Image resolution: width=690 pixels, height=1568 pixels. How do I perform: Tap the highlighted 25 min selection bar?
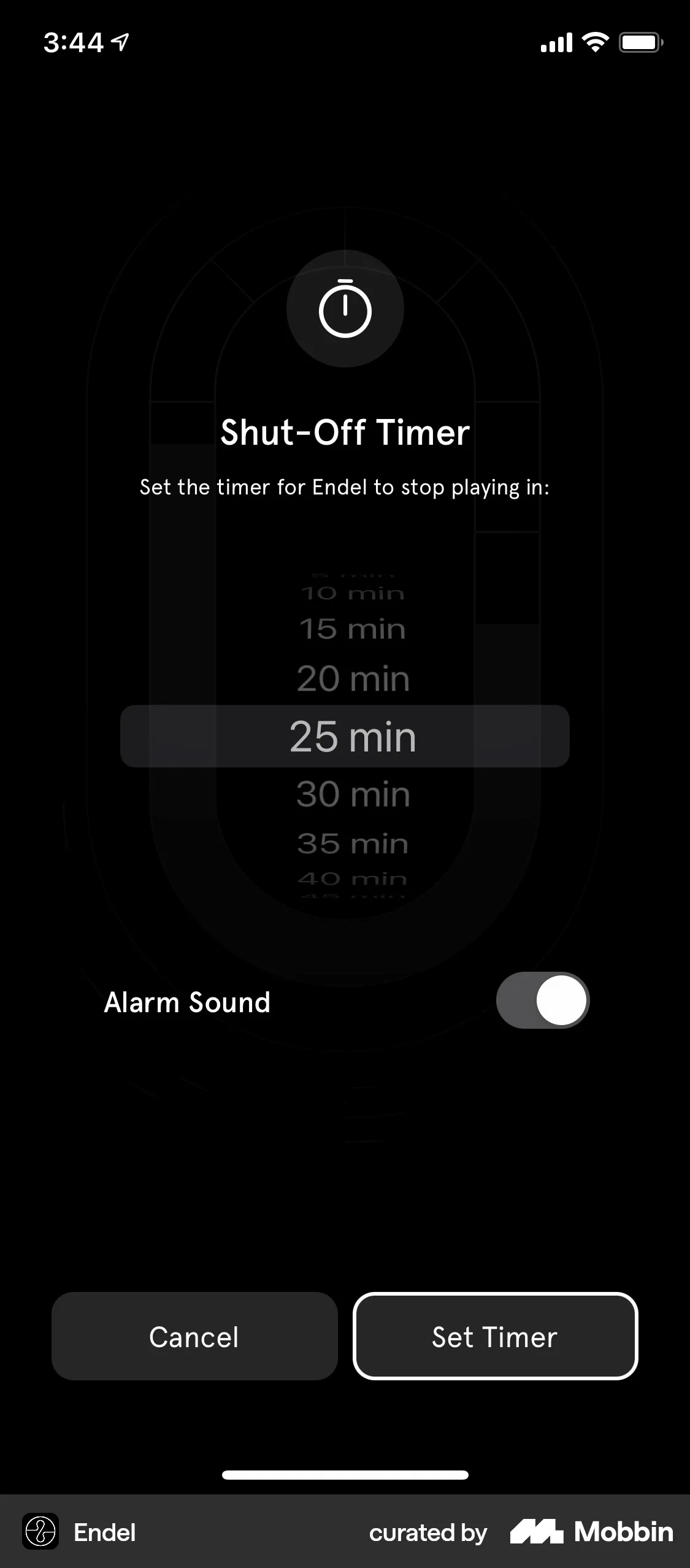click(x=345, y=736)
